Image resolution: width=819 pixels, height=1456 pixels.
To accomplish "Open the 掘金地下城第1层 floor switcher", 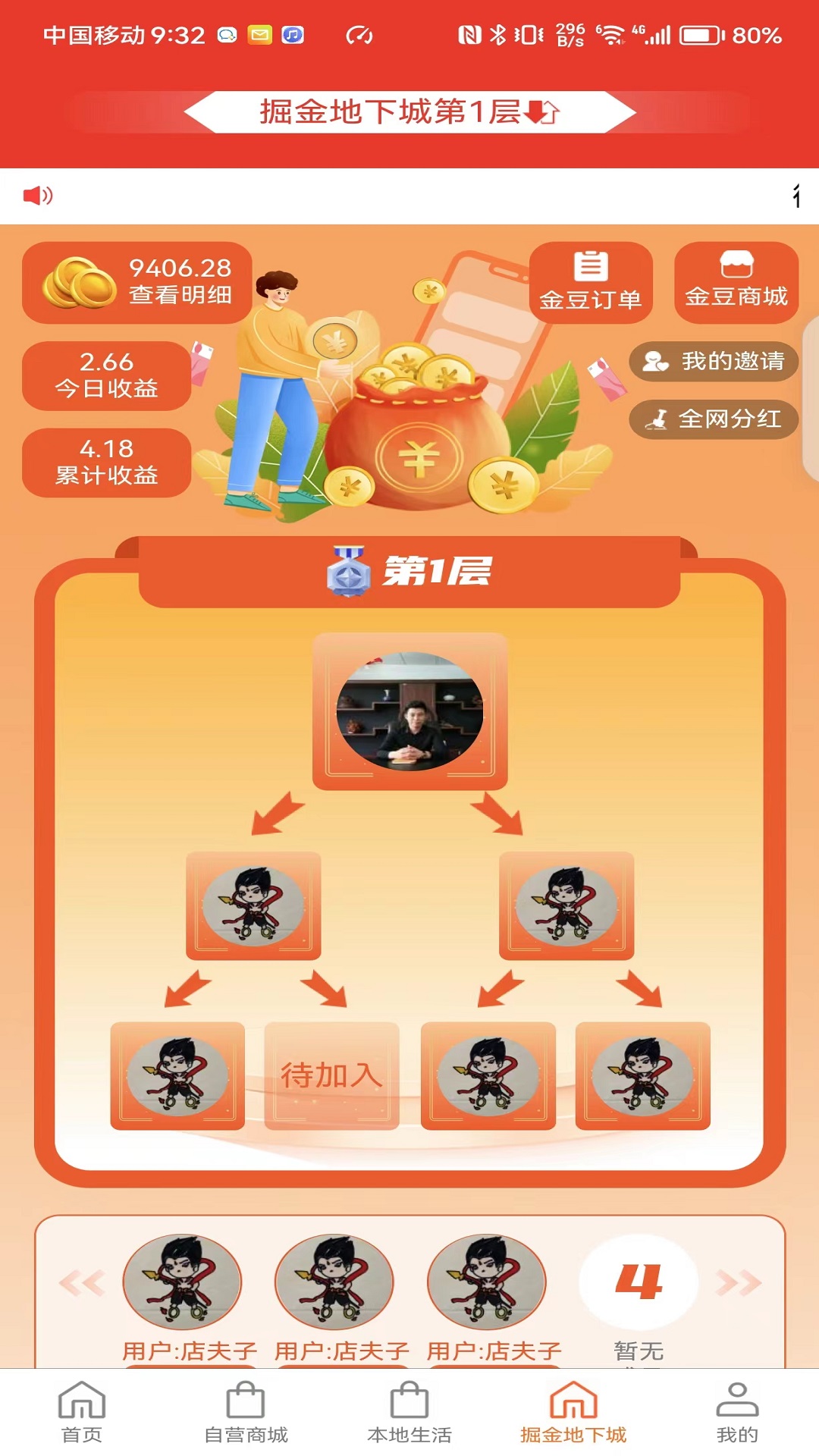I will tap(409, 112).
